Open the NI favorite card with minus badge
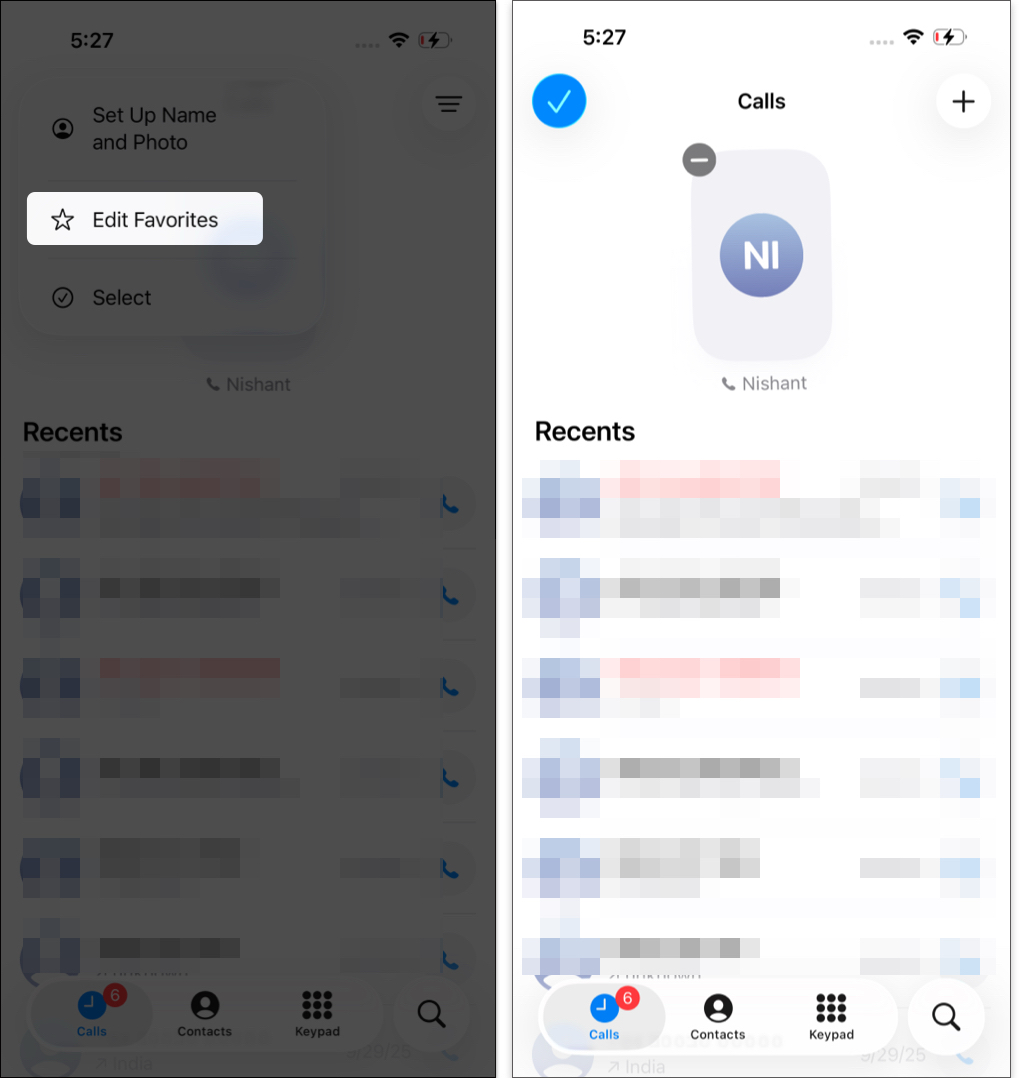 pyautogui.click(x=761, y=256)
